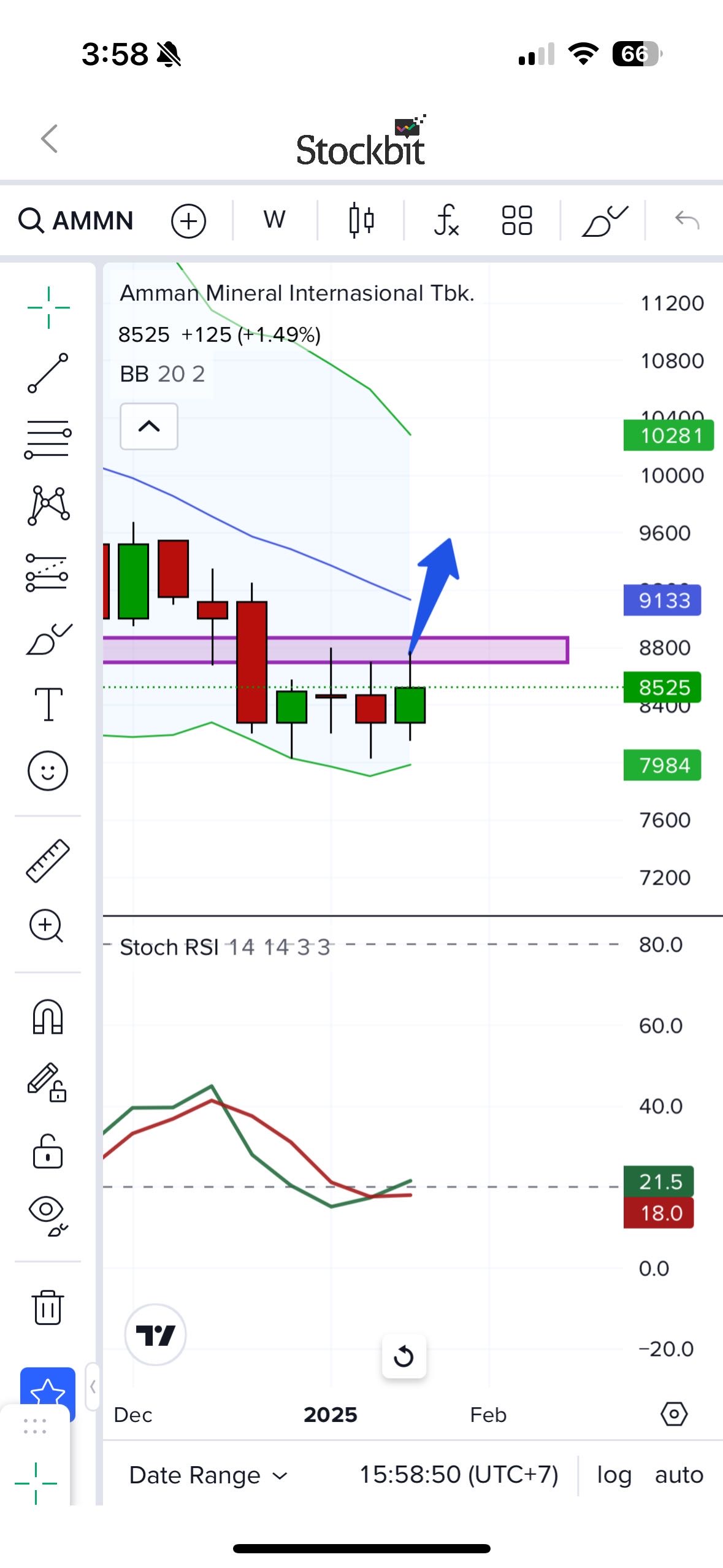Image resolution: width=723 pixels, height=1568 pixels.
Task: Open the Date Range dropdown
Action: (x=208, y=1475)
